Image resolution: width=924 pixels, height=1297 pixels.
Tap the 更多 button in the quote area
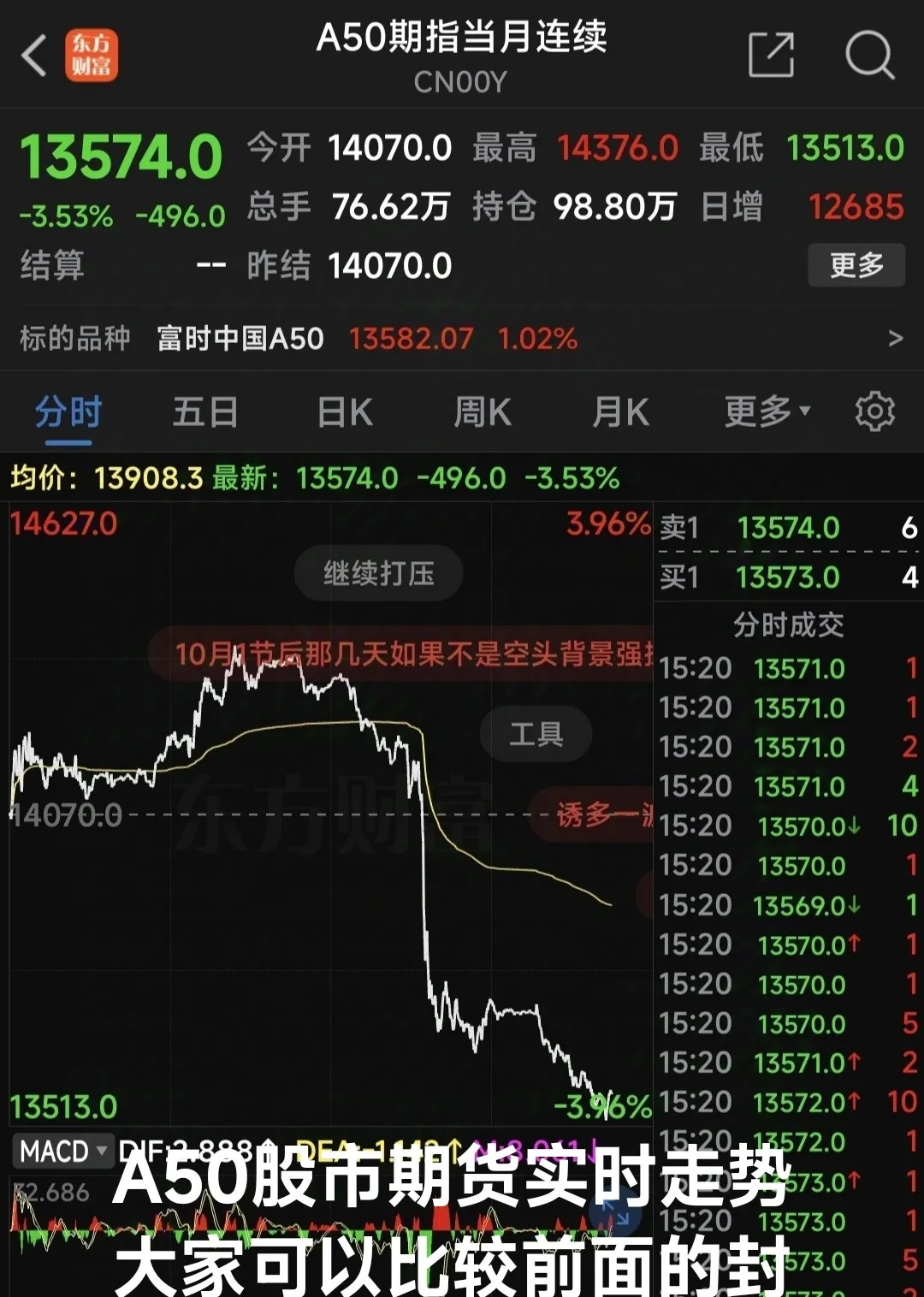click(x=856, y=265)
